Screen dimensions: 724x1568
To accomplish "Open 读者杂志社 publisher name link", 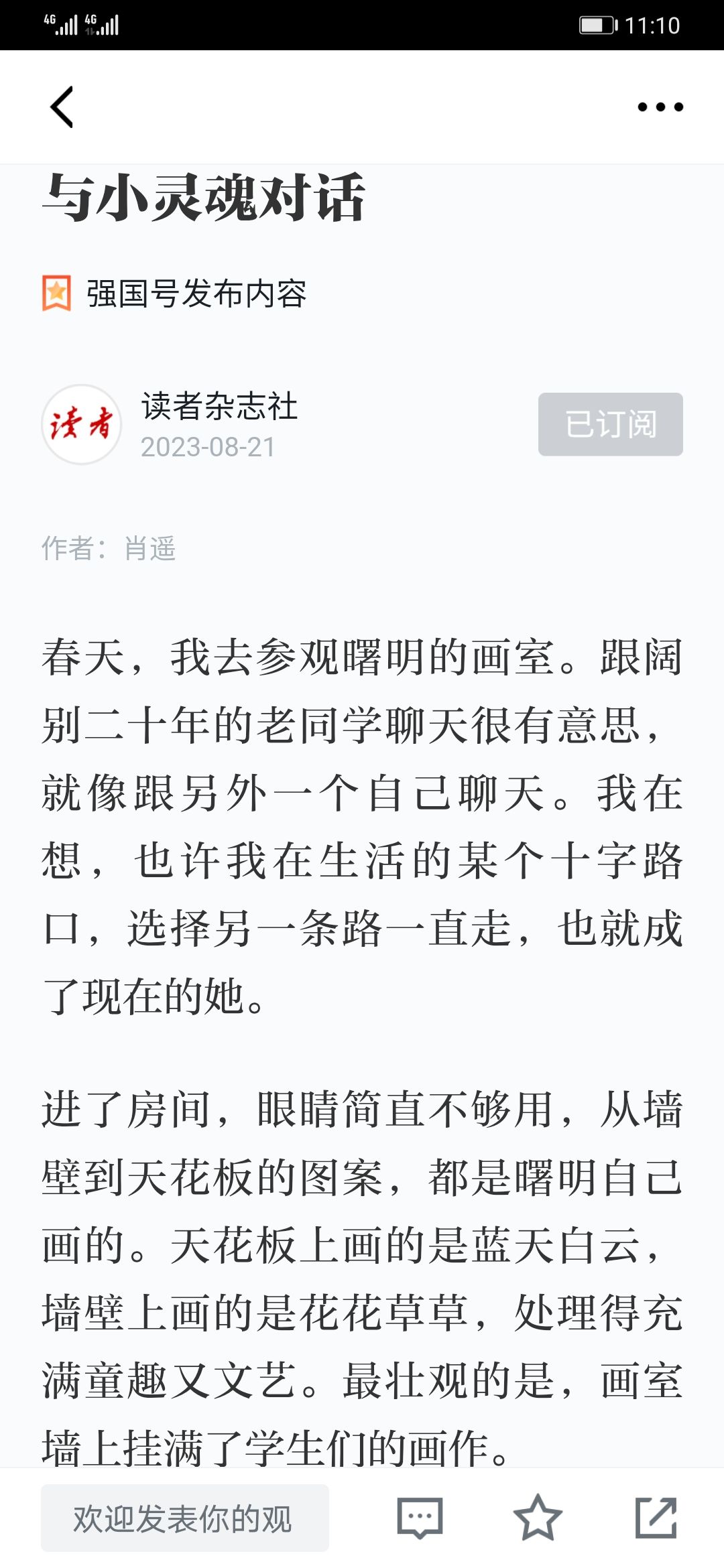I will [219, 407].
